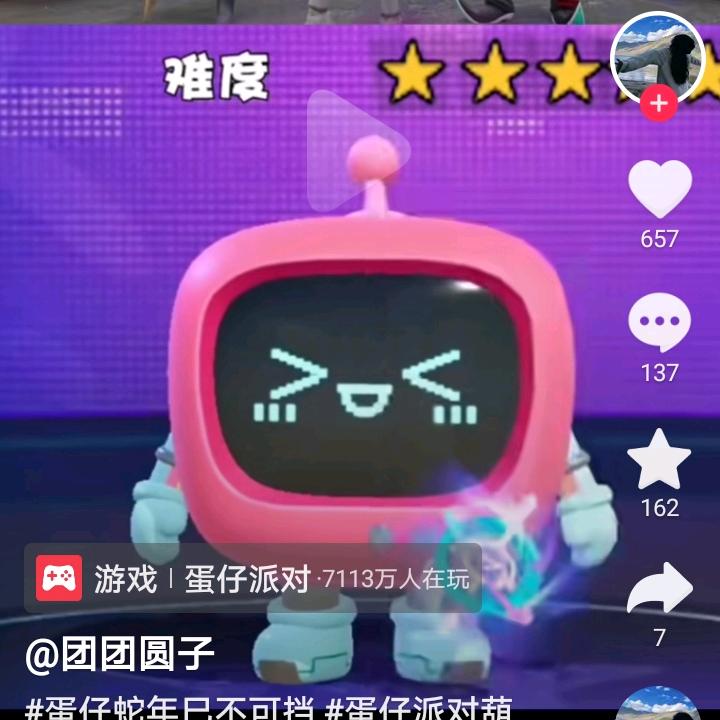Open the 蛋仔派对 game link
The image size is (720, 720).
[x=253, y=579]
